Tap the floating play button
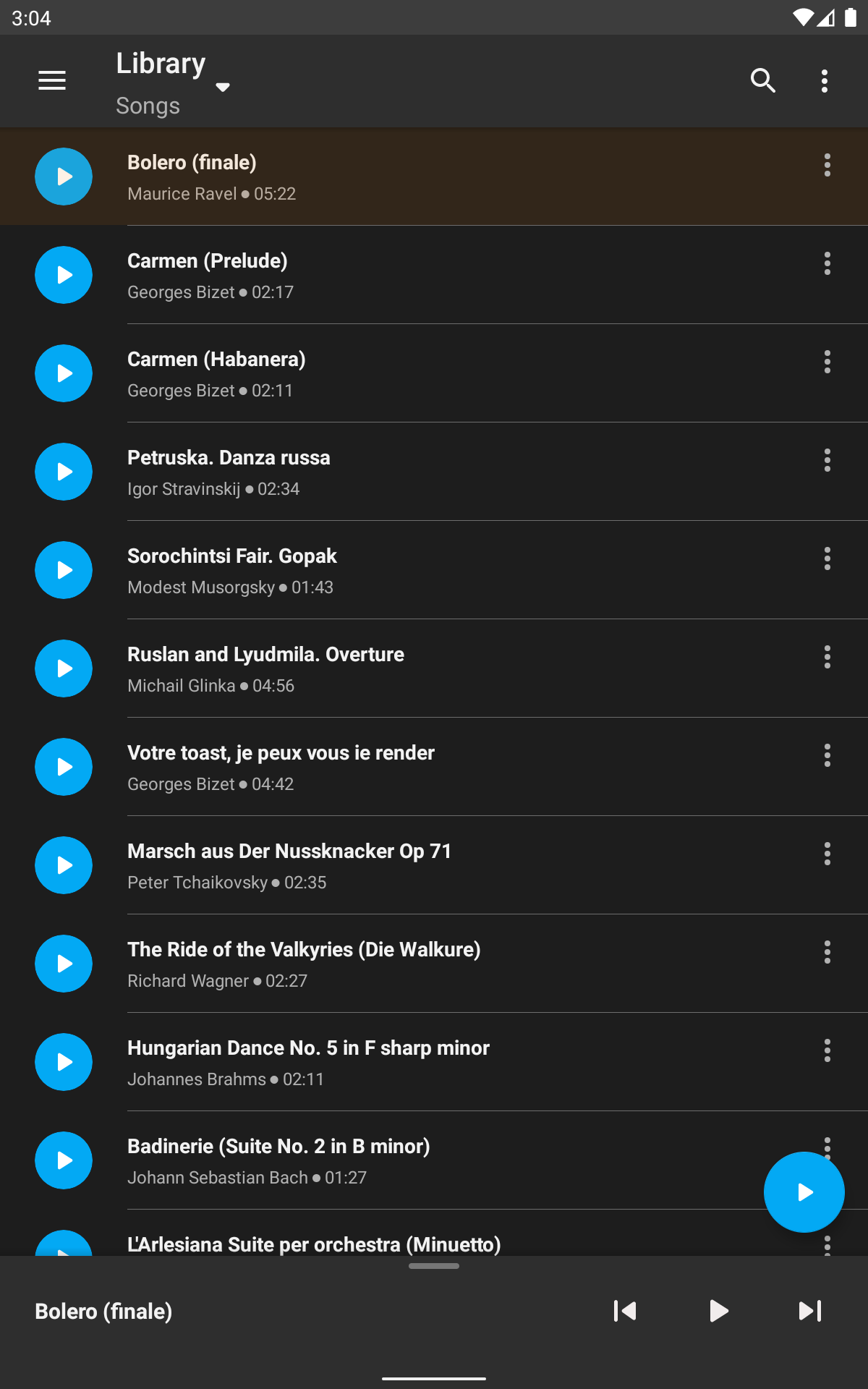The height and width of the screenshot is (1389, 868). click(x=804, y=1192)
